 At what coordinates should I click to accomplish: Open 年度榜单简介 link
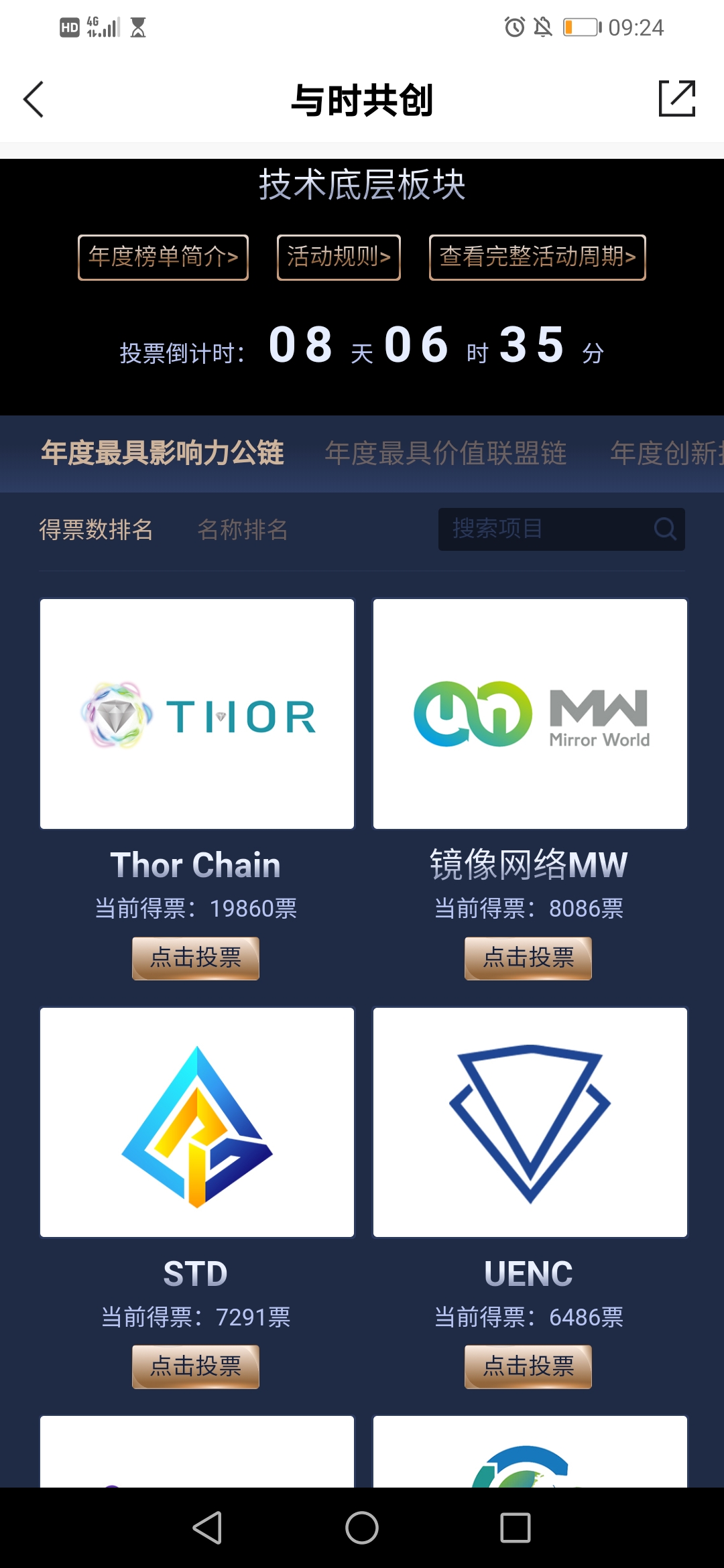(163, 257)
